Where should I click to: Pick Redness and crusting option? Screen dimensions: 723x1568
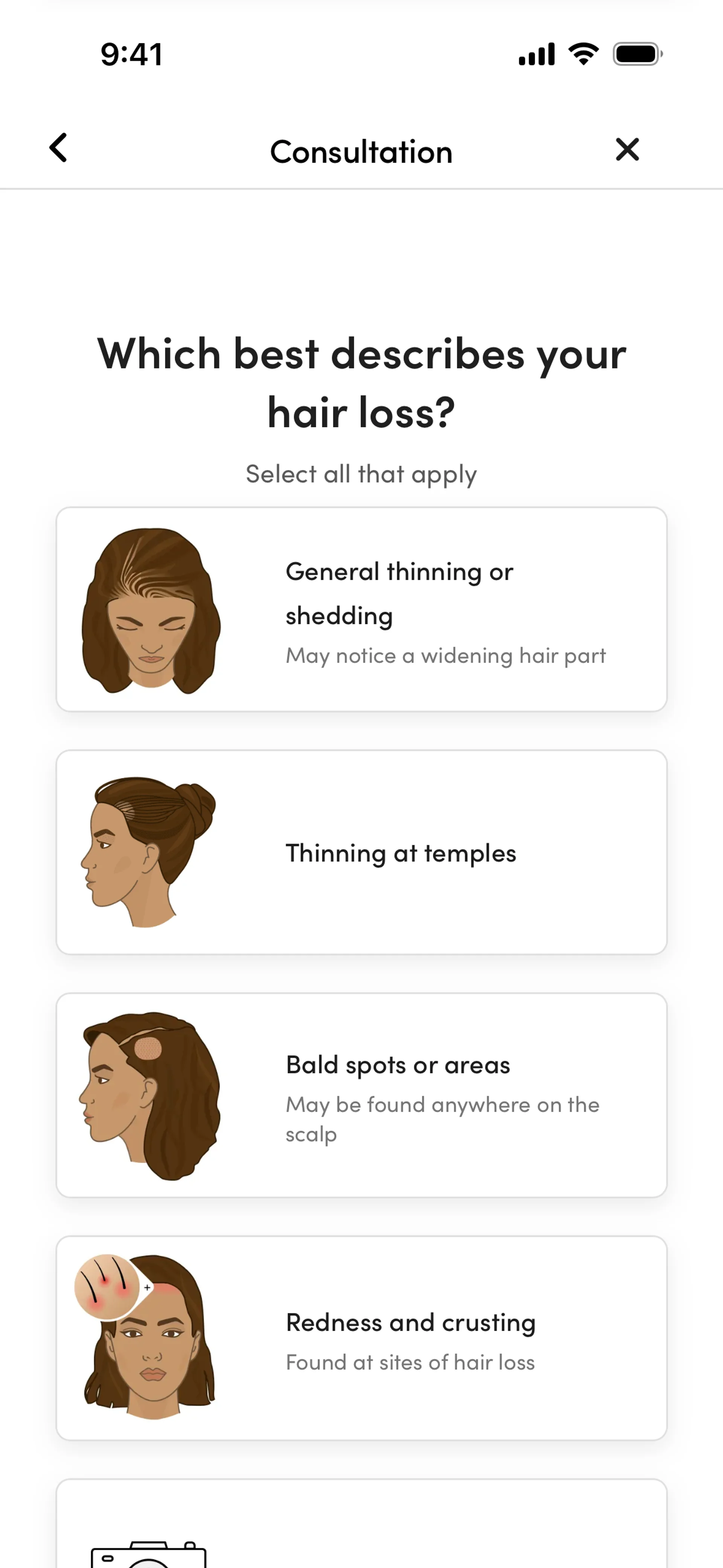361,1338
